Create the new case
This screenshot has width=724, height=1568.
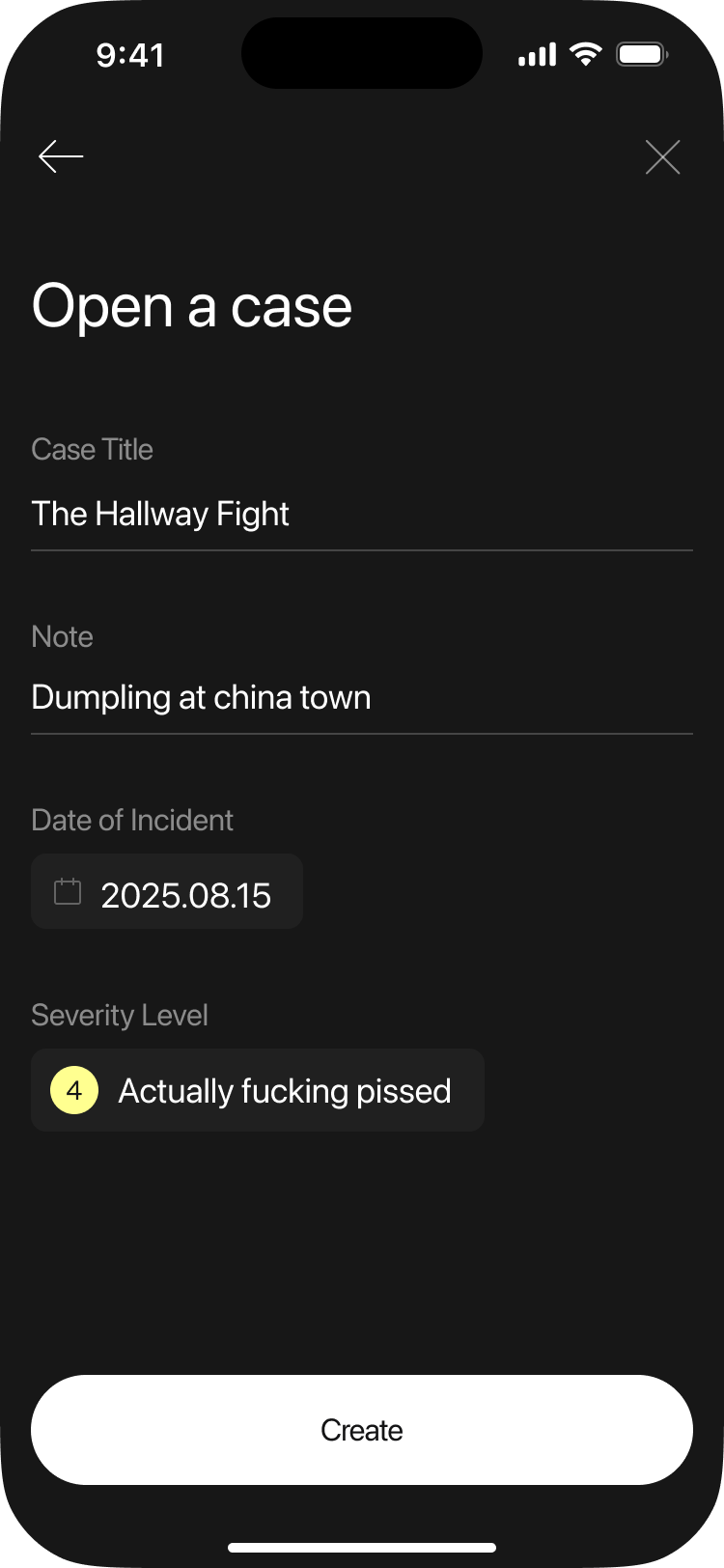click(361, 1430)
